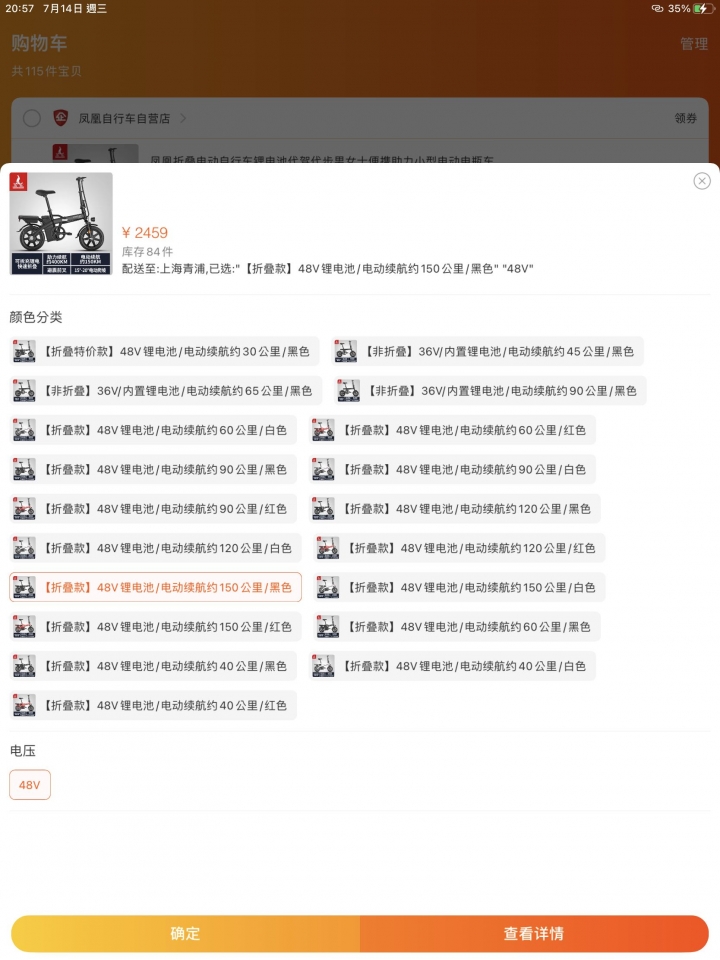Tap the 48V voltage chip
Screen dimensions: 720x960
point(30,785)
